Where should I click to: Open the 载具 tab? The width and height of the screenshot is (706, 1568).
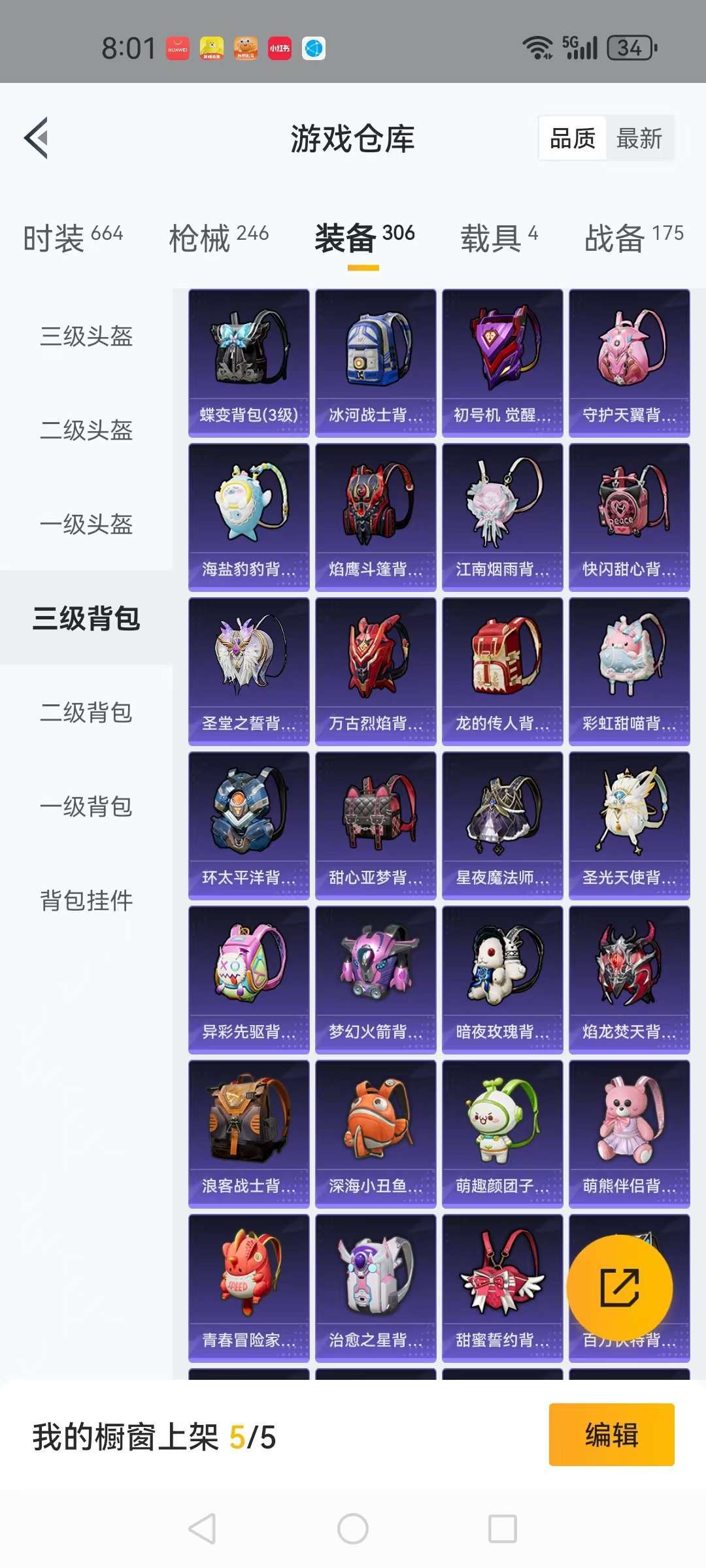[x=499, y=238]
